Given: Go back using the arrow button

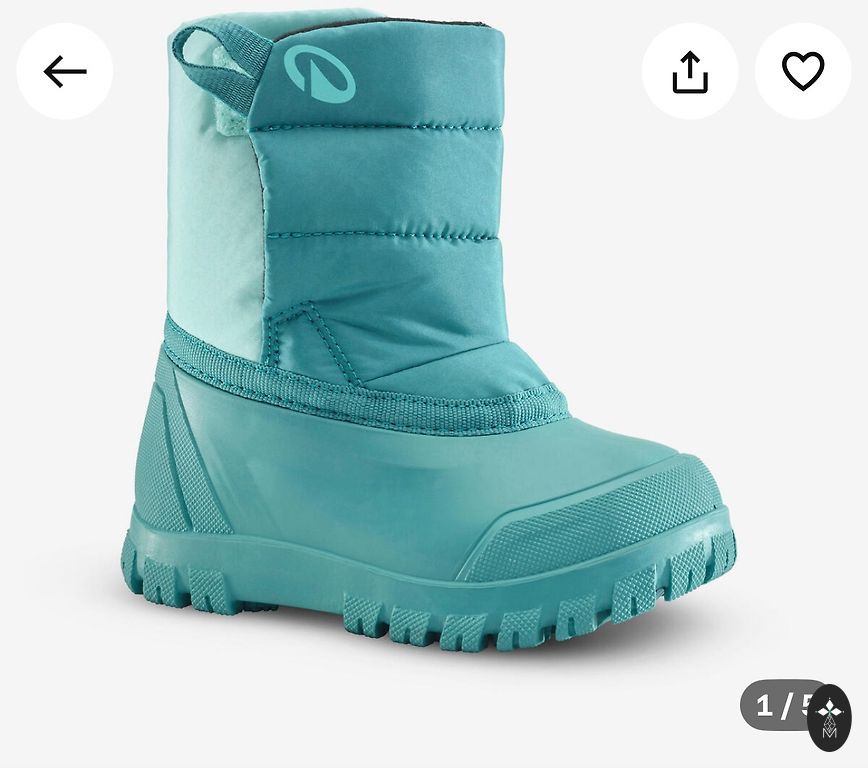Looking at the screenshot, I should click(x=65, y=72).
